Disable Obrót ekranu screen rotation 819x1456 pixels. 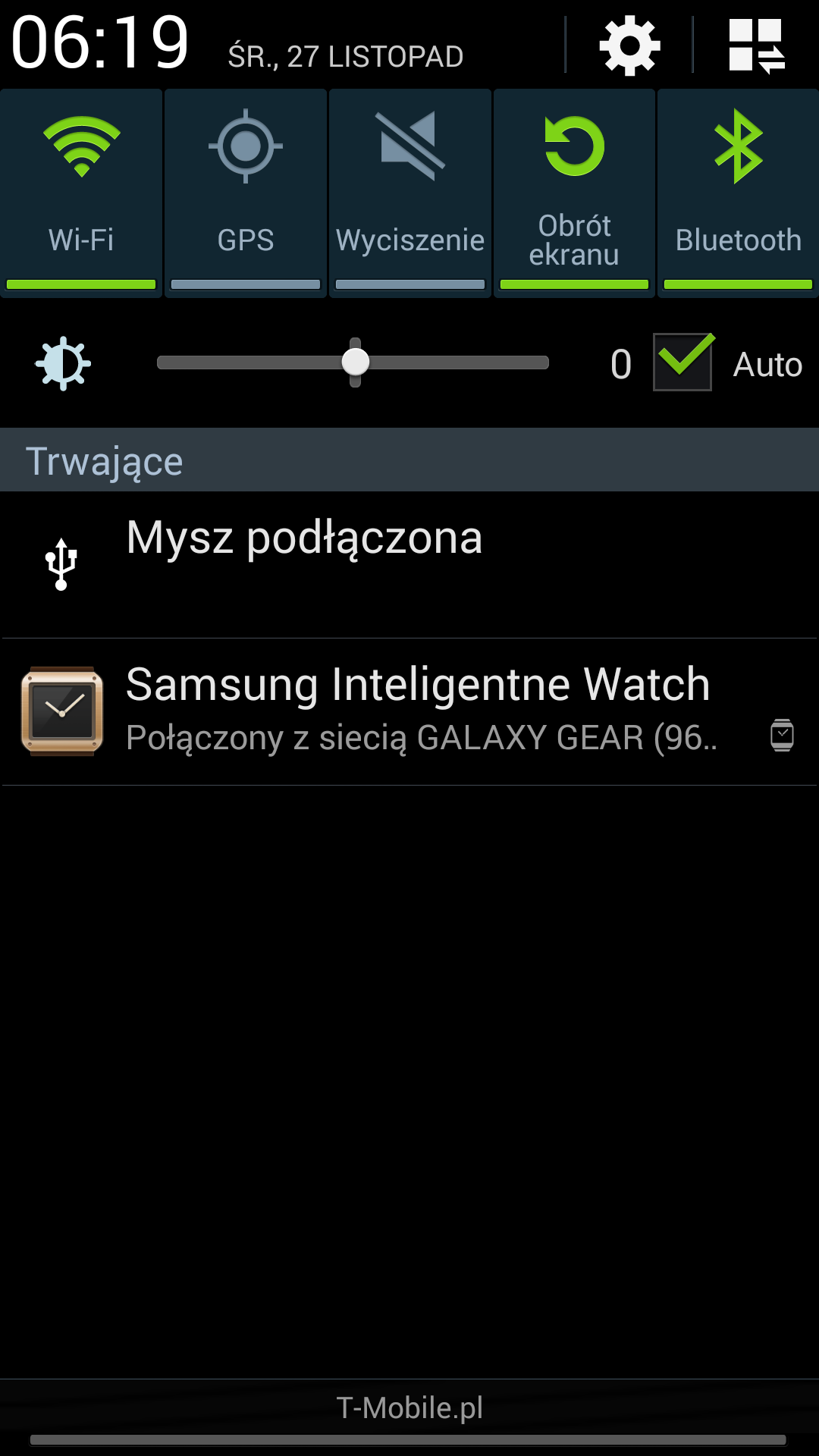(x=574, y=193)
